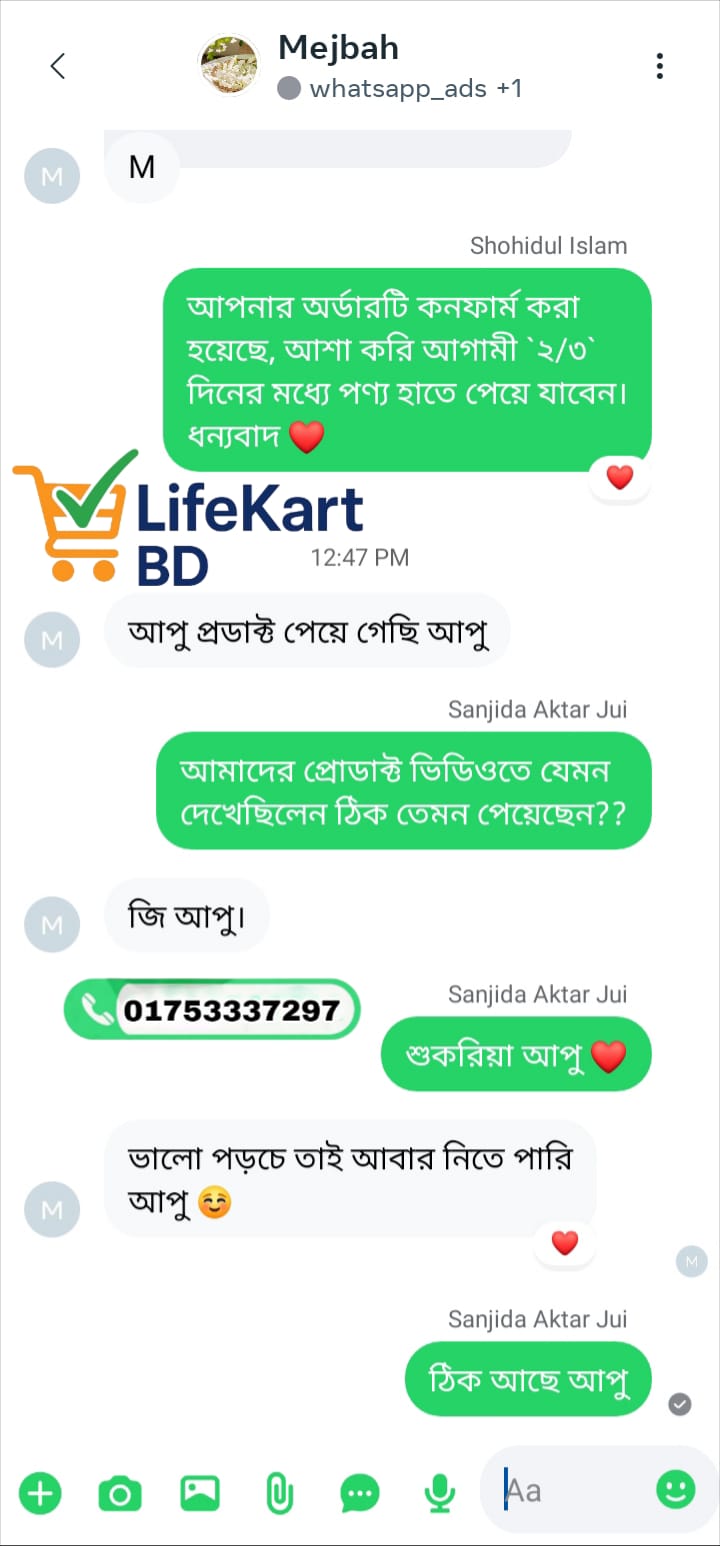
Task: Tap the grey M avatar beside the latest customer message
Action: coord(51,1209)
